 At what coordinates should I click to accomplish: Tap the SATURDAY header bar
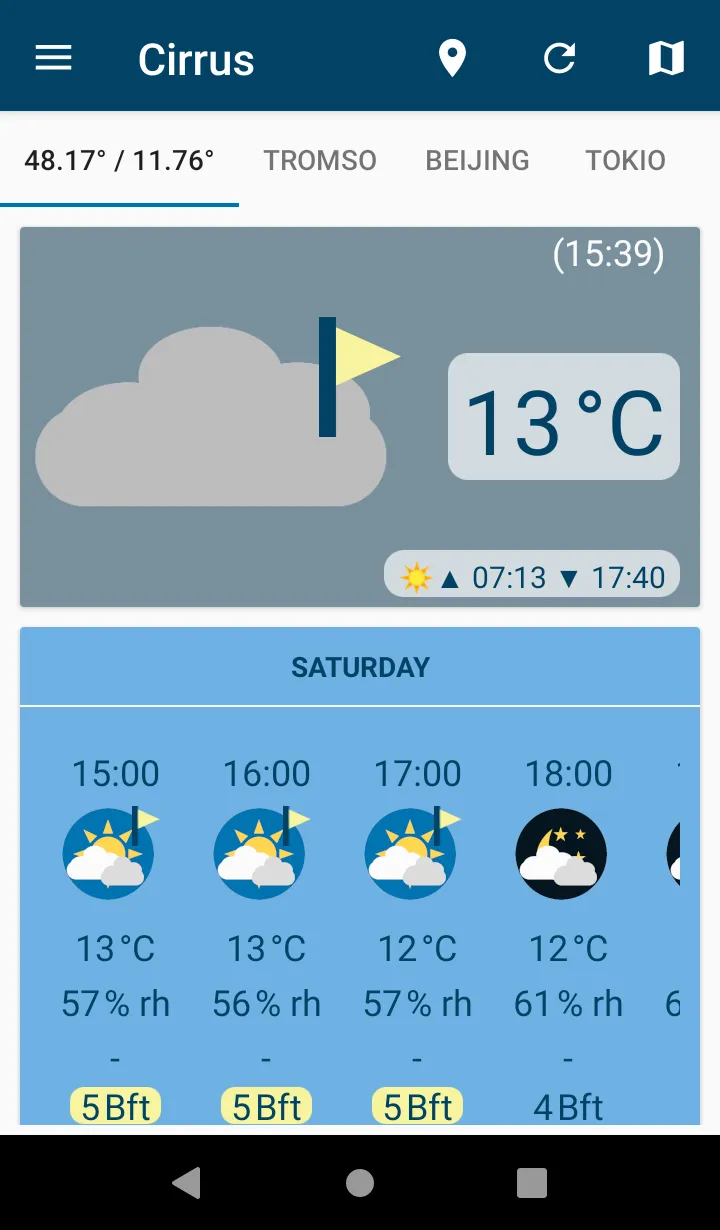[x=360, y=666]
